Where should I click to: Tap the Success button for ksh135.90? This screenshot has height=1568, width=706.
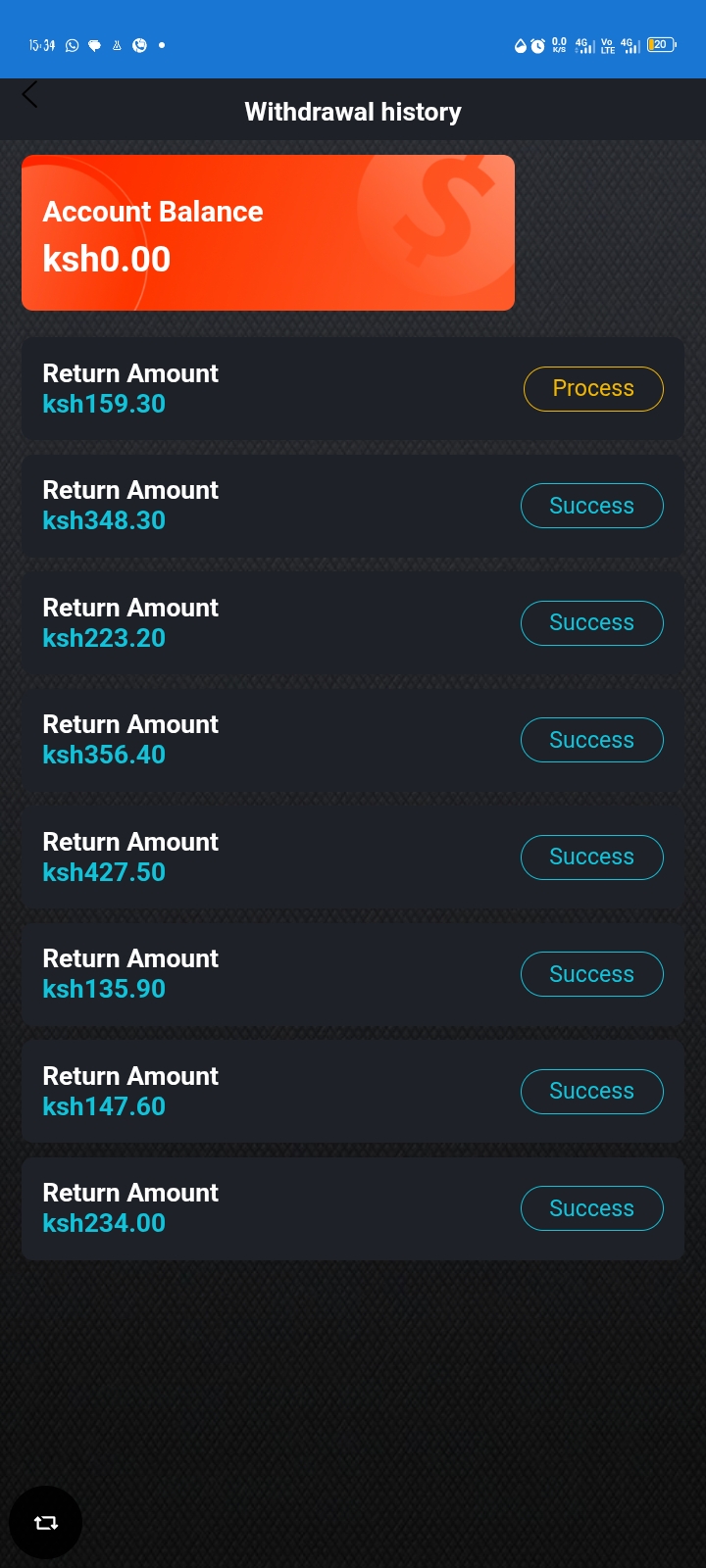click(592, 974)
